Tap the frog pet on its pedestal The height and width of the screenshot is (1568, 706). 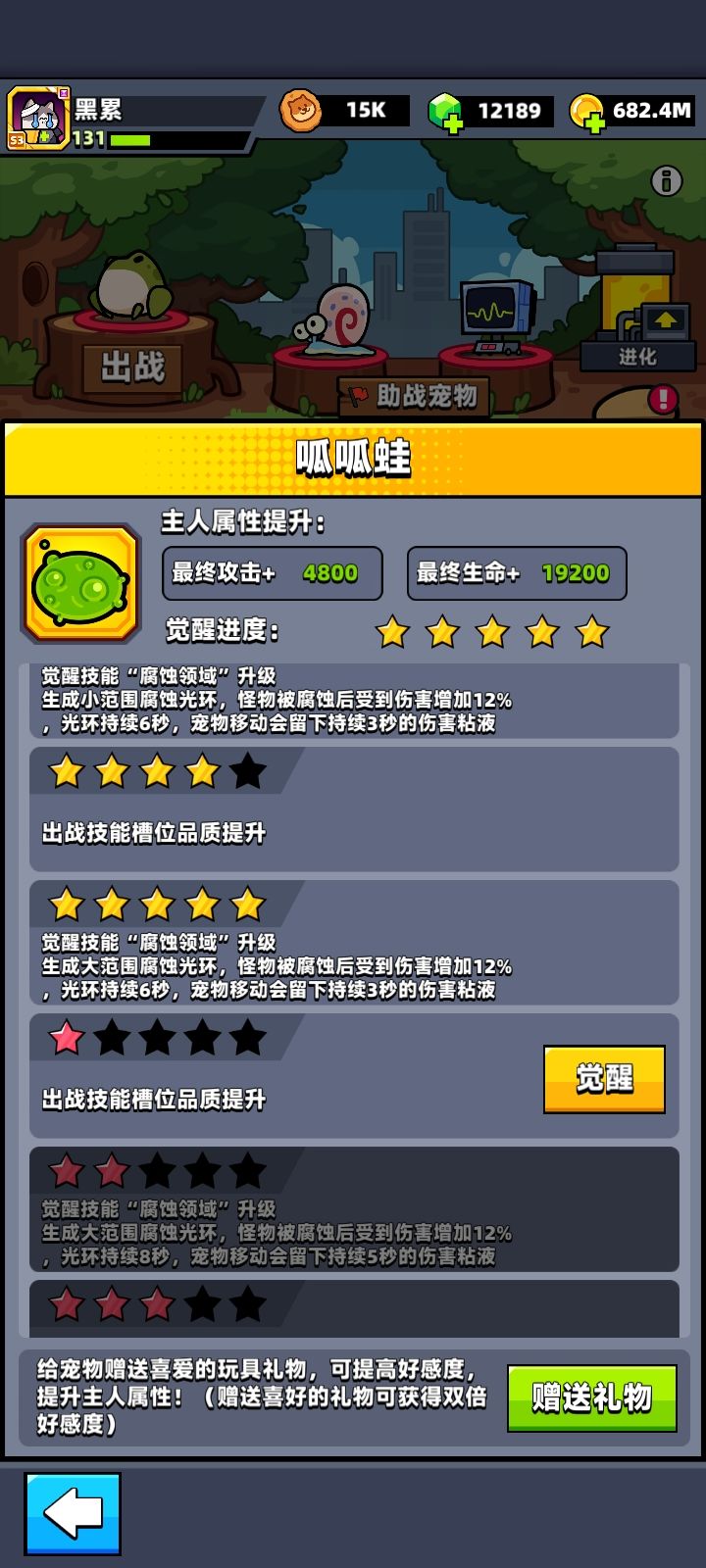(x=134, y=284)
